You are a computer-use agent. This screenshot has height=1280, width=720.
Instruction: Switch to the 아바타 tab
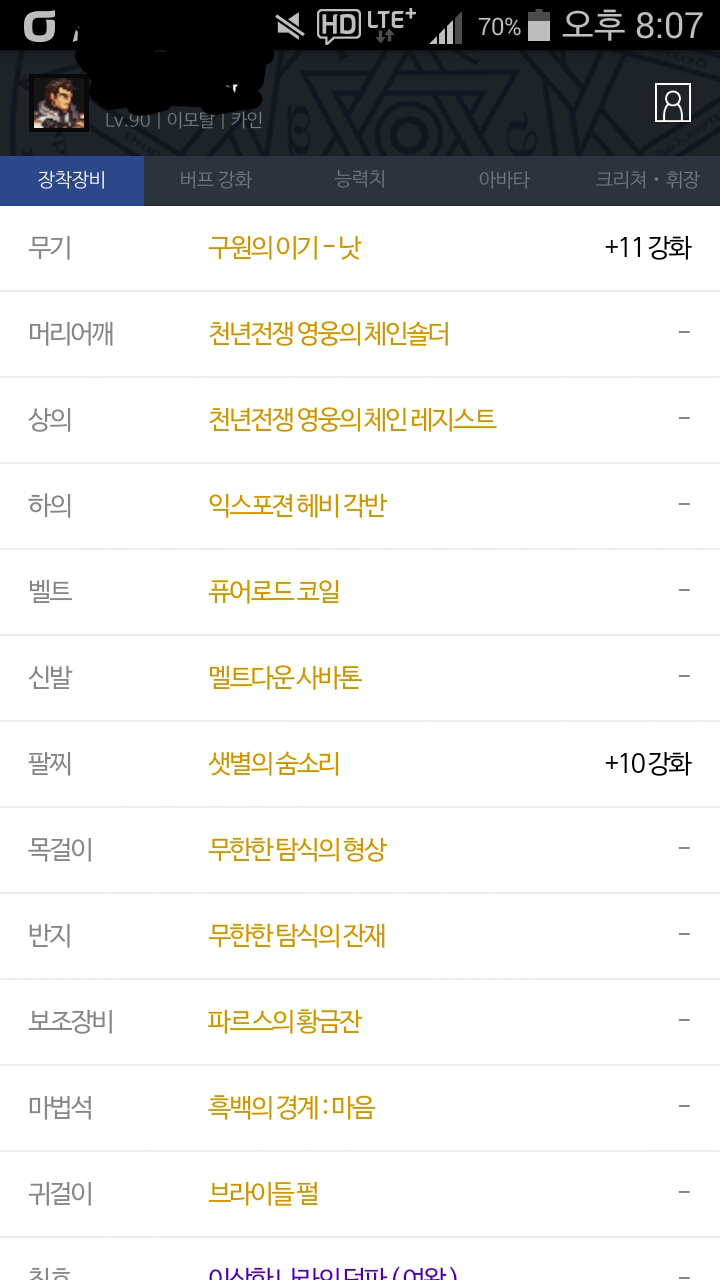[504, 180]
